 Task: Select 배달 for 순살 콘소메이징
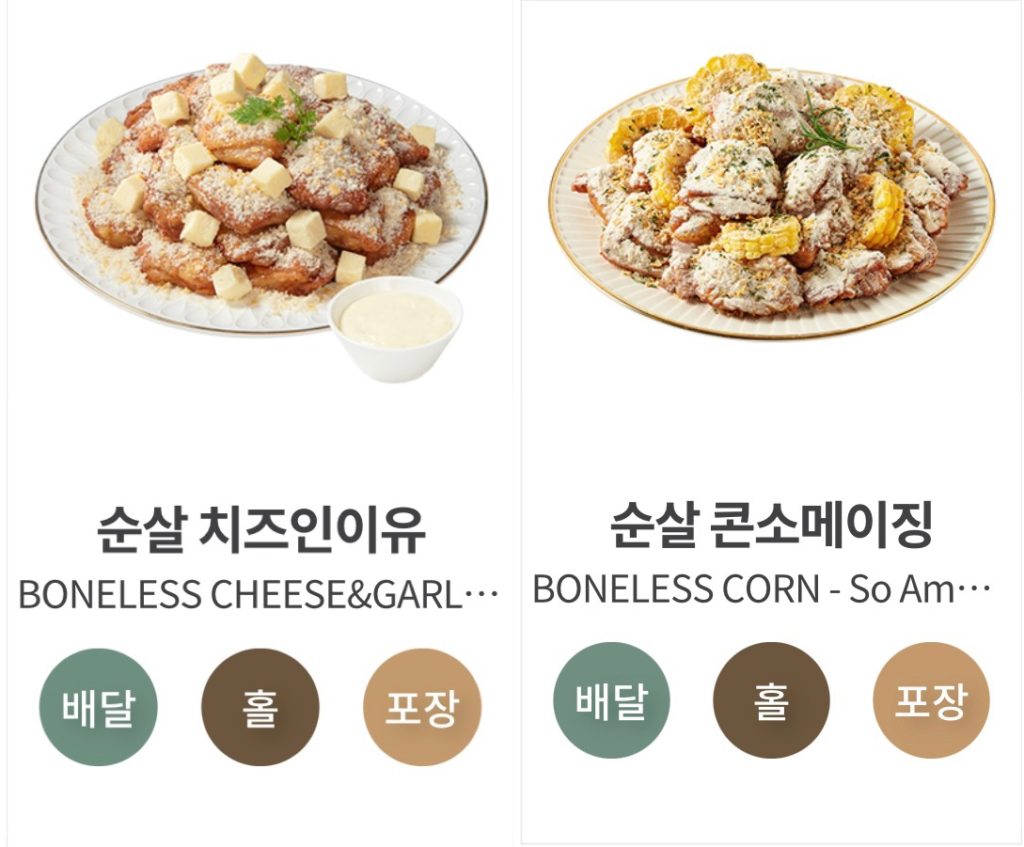point(611,700)
